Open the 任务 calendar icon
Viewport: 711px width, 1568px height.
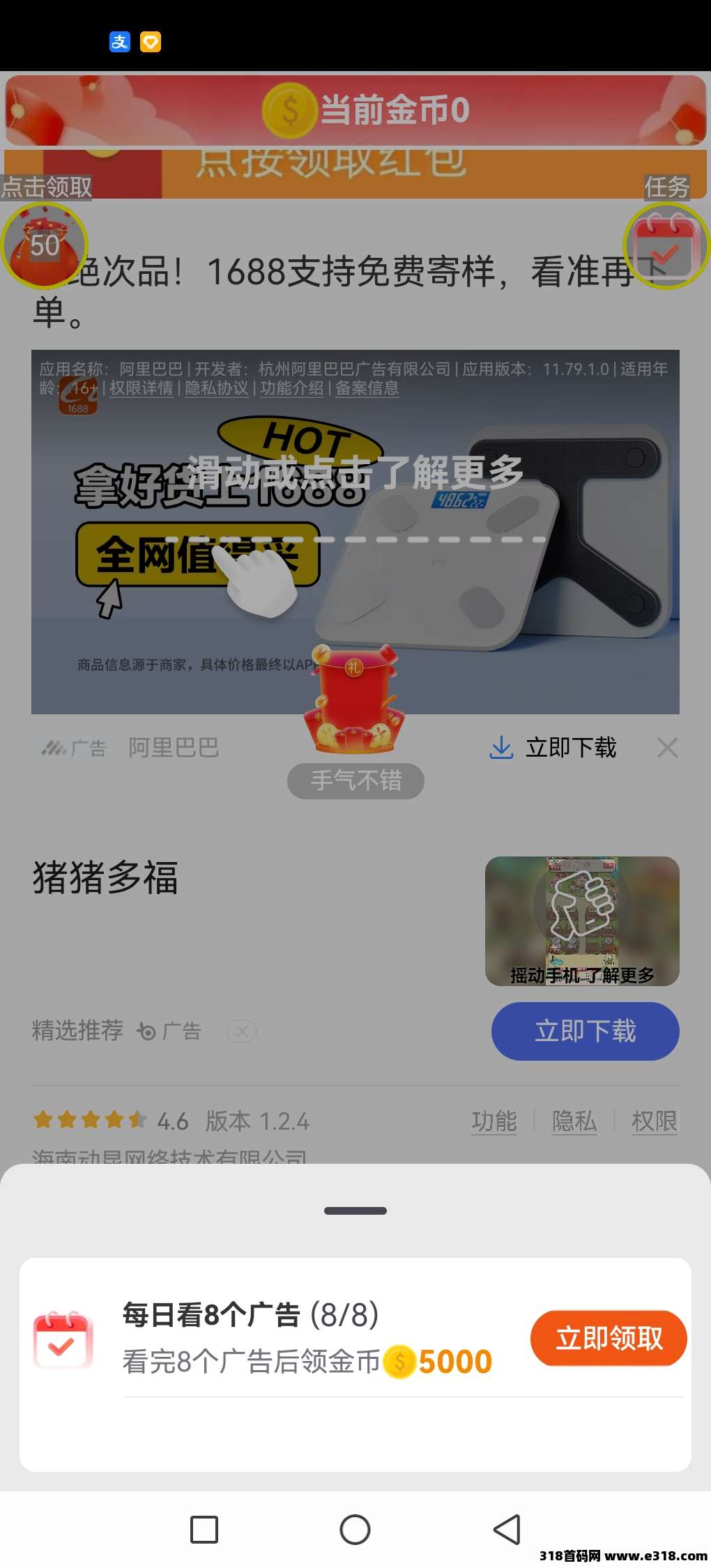tap(666, 245)
